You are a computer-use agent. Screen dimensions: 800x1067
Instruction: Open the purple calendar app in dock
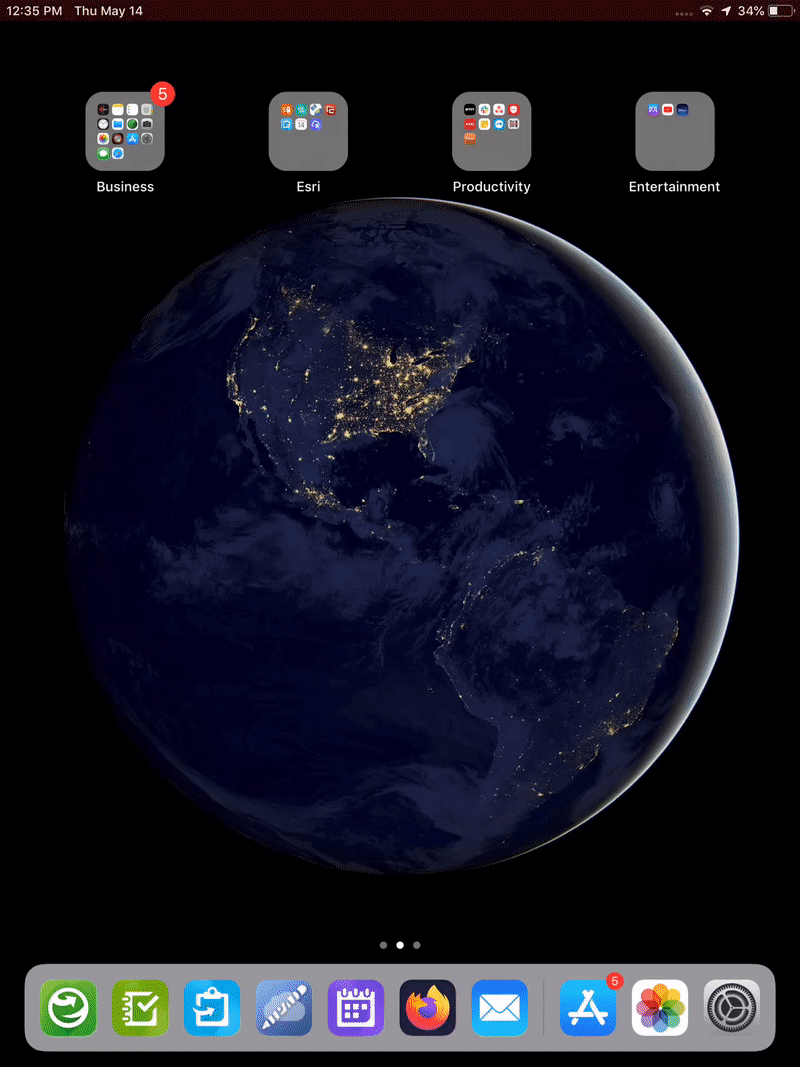(x=356, y=1008)
